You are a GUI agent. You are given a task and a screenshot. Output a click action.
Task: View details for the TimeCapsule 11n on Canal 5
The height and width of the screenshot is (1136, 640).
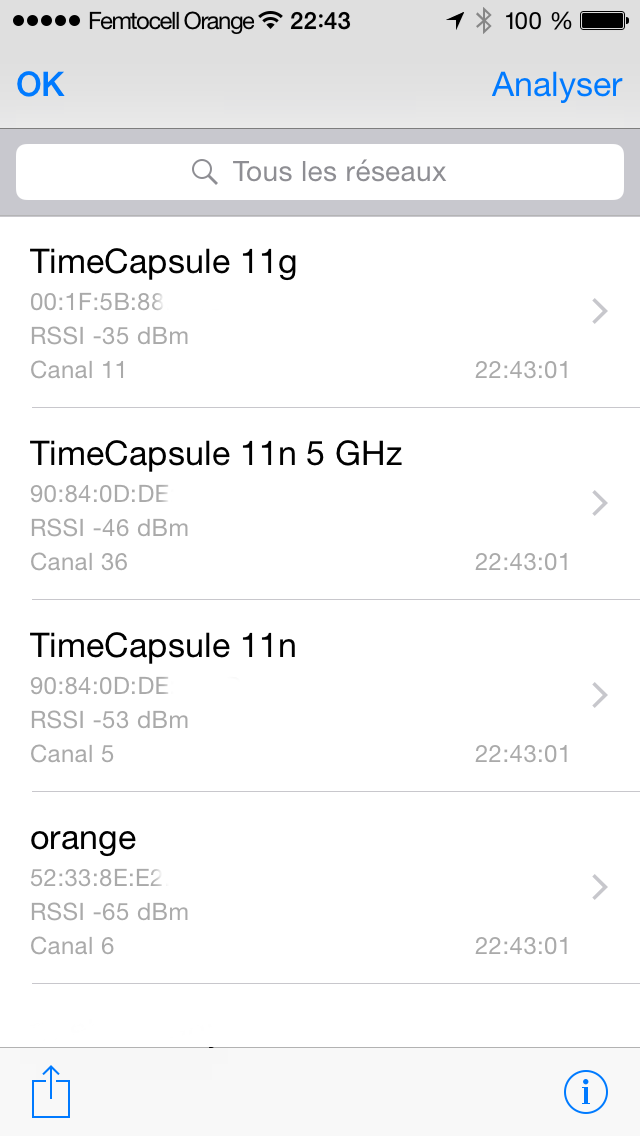click(320, 696)
